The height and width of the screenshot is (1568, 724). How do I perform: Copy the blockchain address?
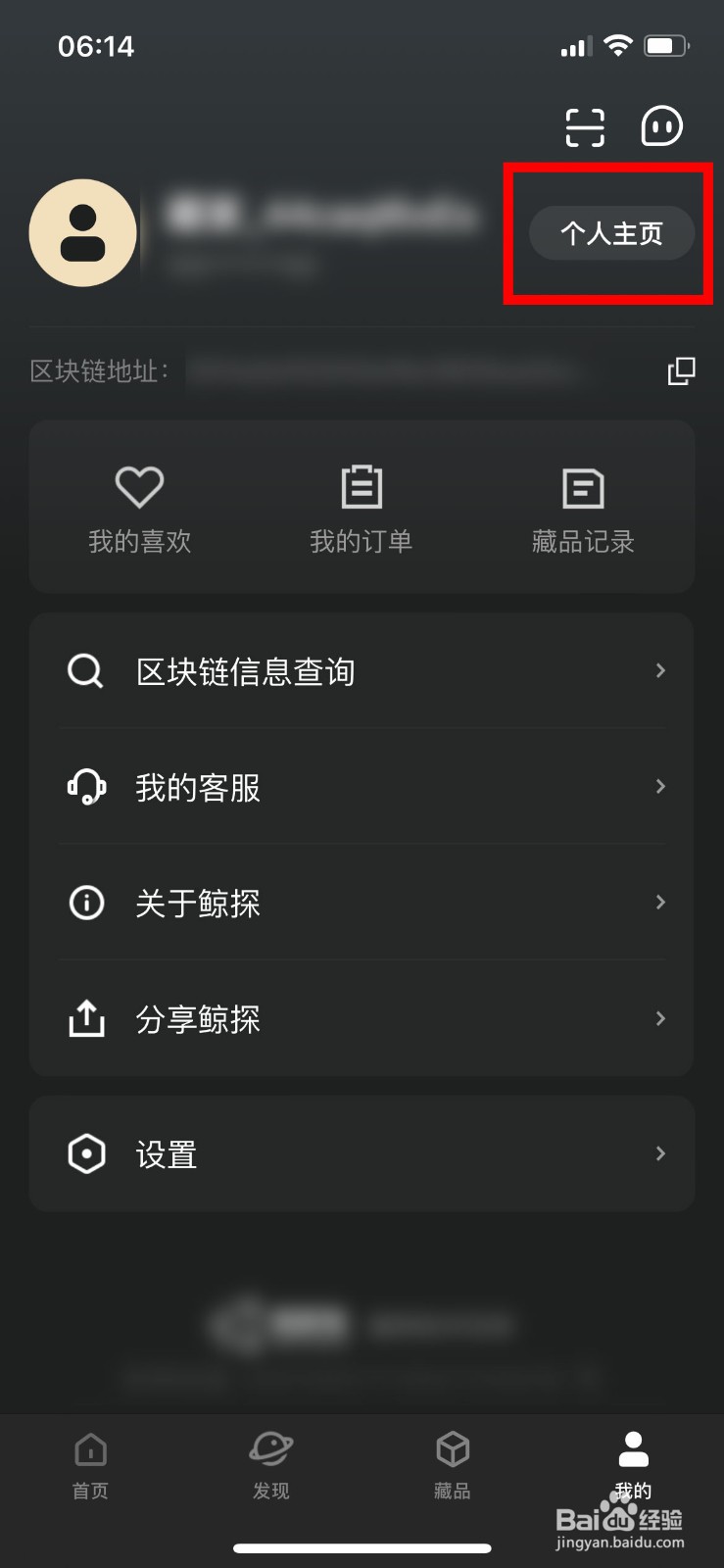(681, 370)
